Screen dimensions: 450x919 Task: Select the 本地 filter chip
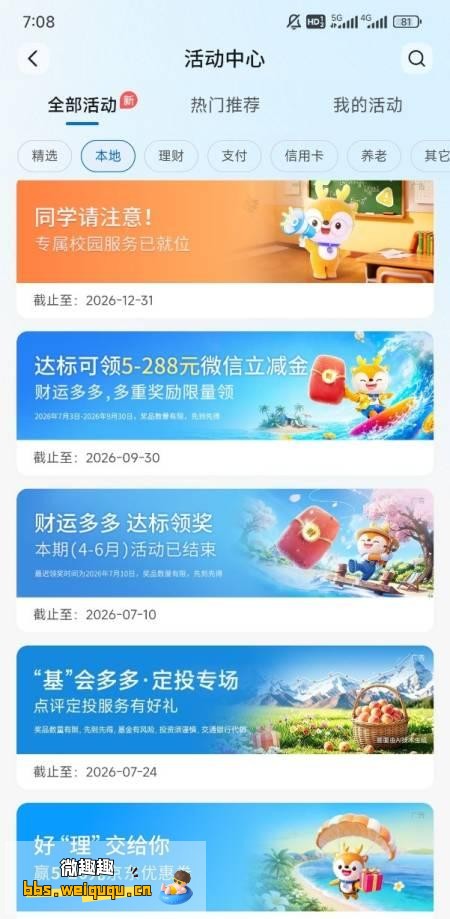108,156
